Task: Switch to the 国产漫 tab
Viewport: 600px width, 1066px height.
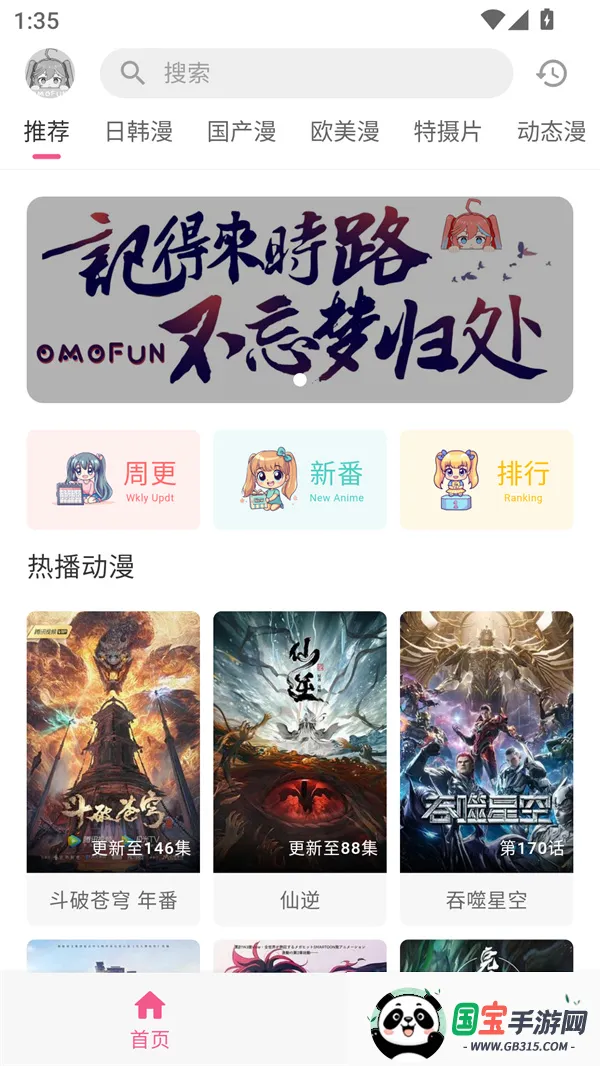Action: click(x=242, y=131)
